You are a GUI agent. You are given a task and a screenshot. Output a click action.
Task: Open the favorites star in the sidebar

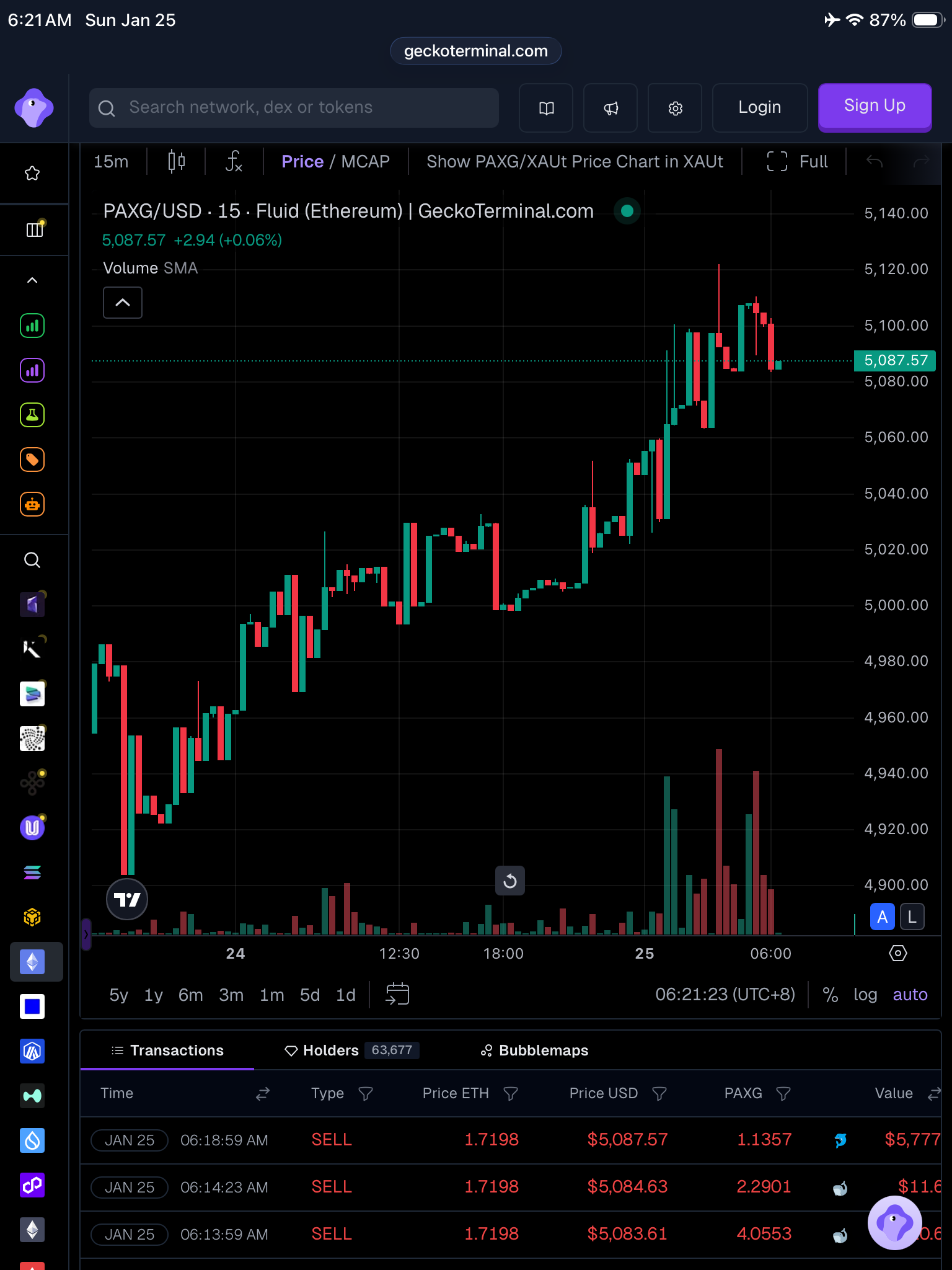pyautogui.click(x=32, y=174)
